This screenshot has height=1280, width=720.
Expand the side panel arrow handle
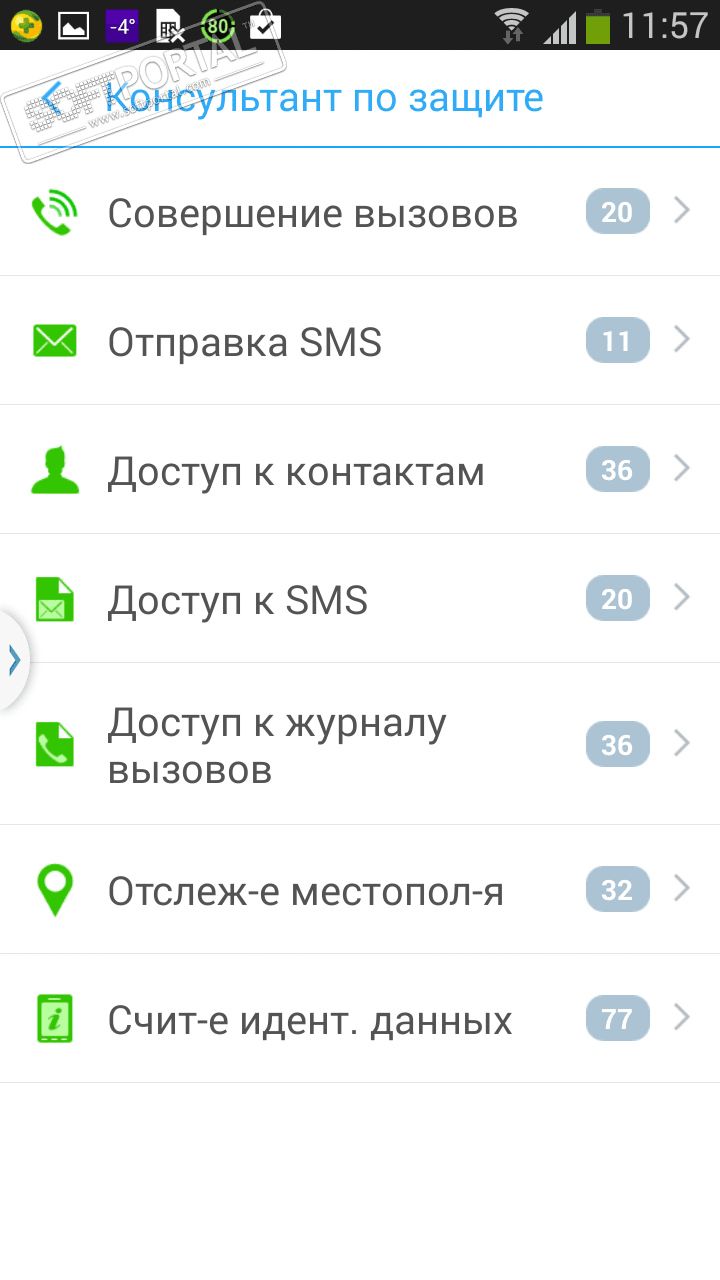pyautogui.click(x=13, y=660)
